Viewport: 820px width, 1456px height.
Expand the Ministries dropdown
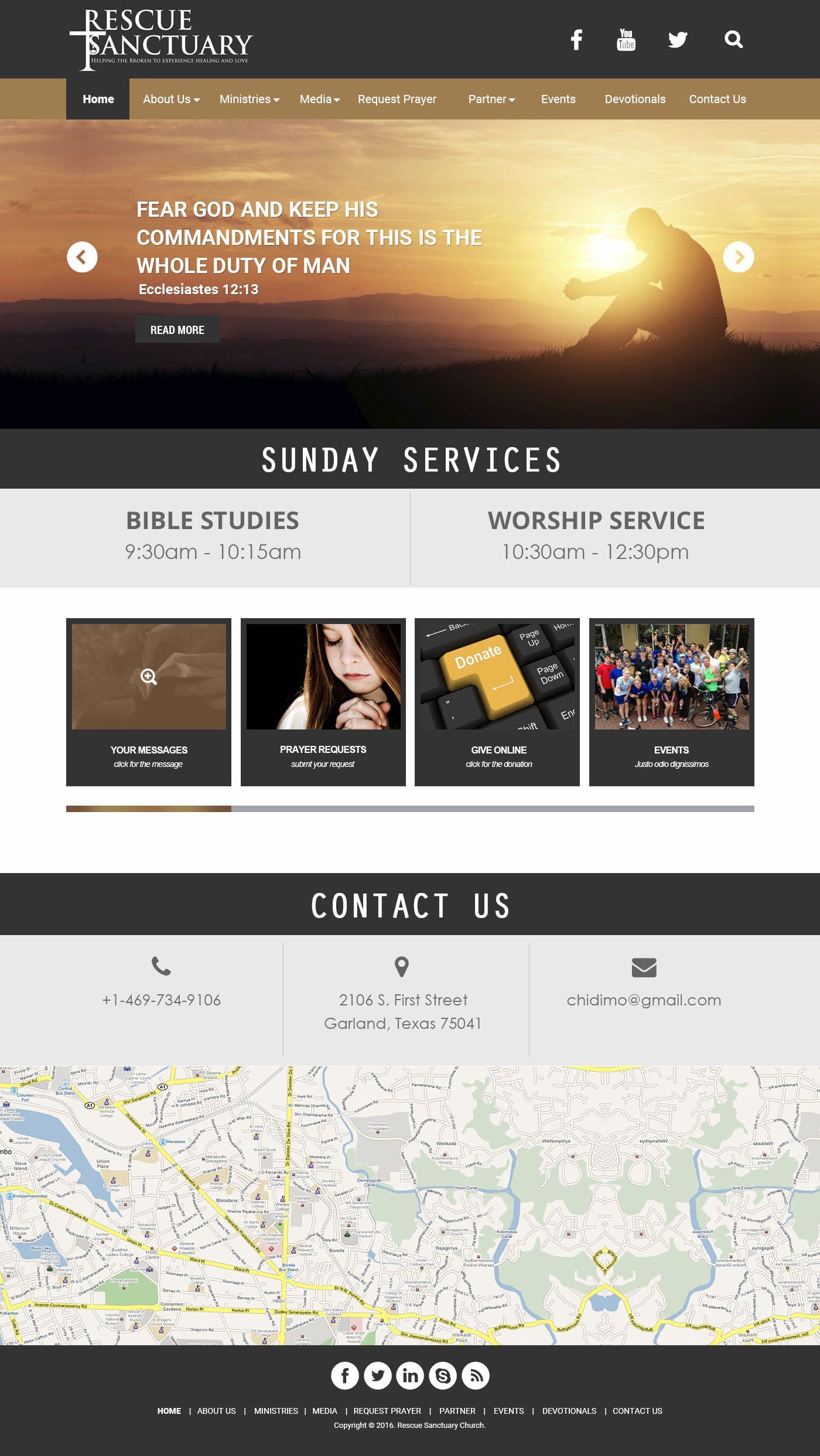[249, 100]
